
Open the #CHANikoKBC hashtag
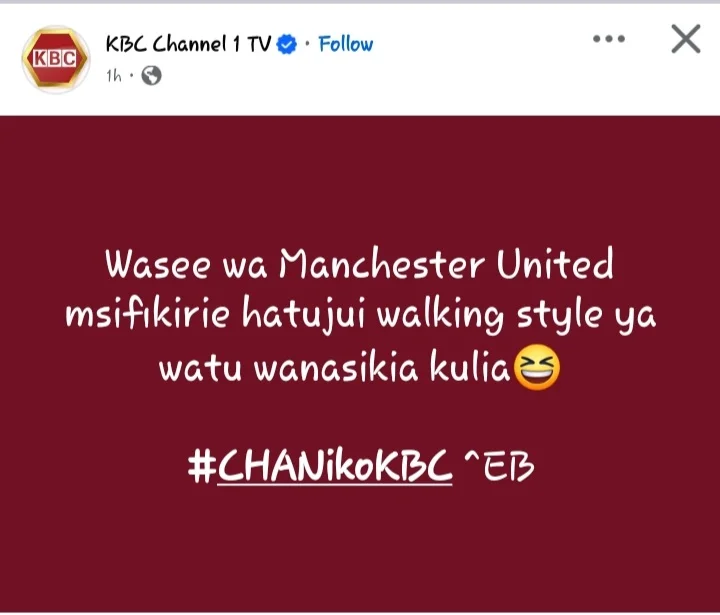[320, 465]
